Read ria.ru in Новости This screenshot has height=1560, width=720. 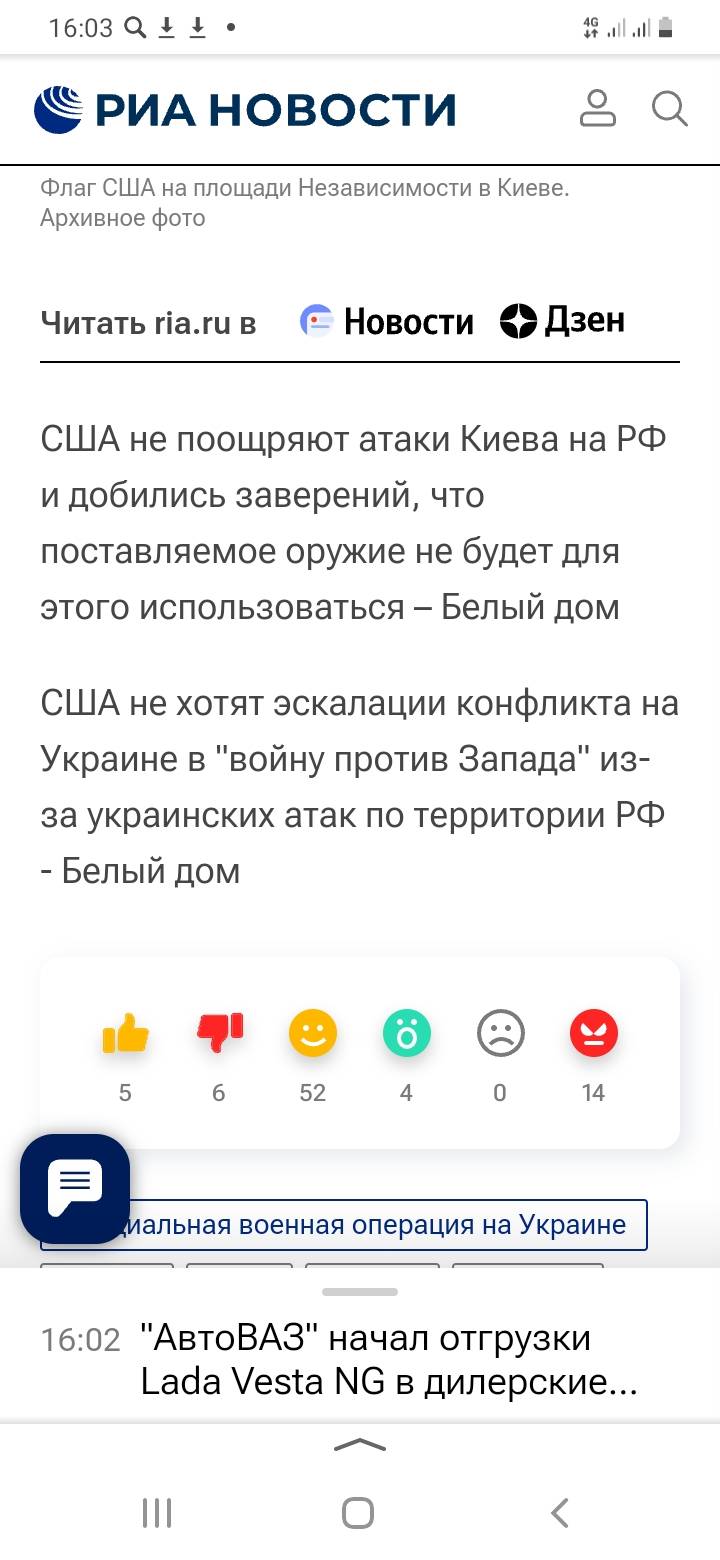[x=387, y=321]
